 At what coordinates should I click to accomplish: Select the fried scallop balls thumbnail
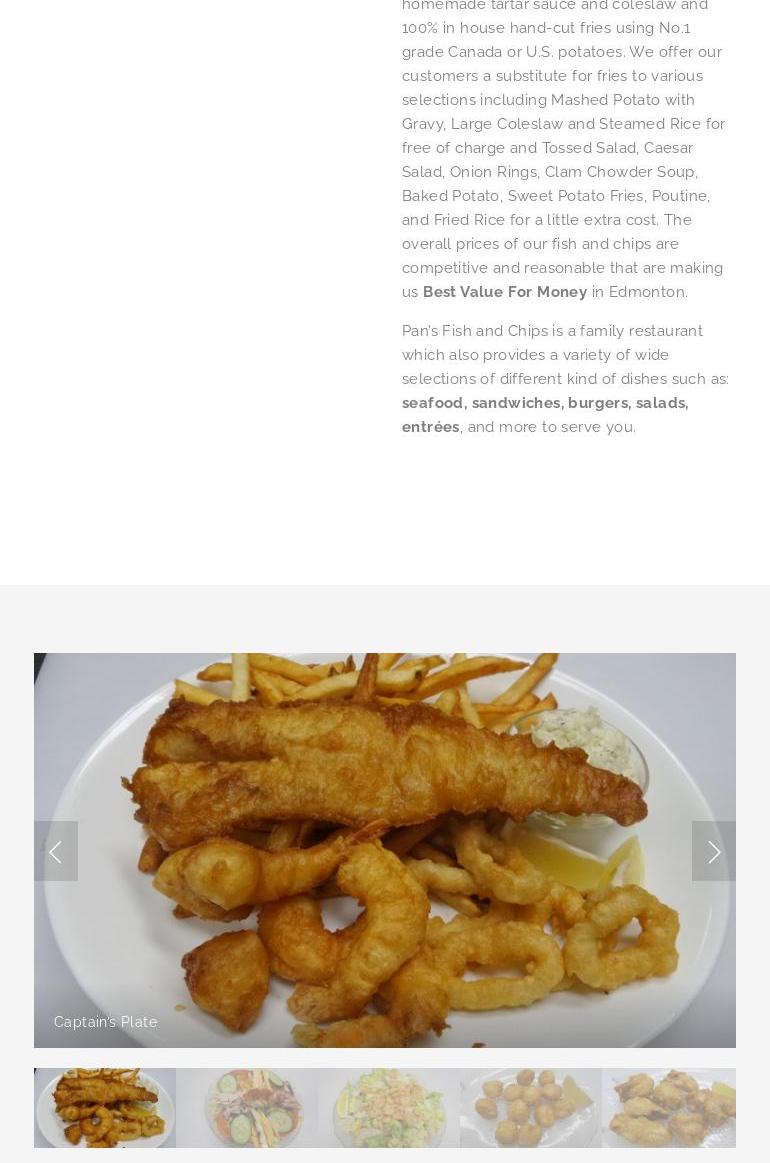[x=531, y=1107]
